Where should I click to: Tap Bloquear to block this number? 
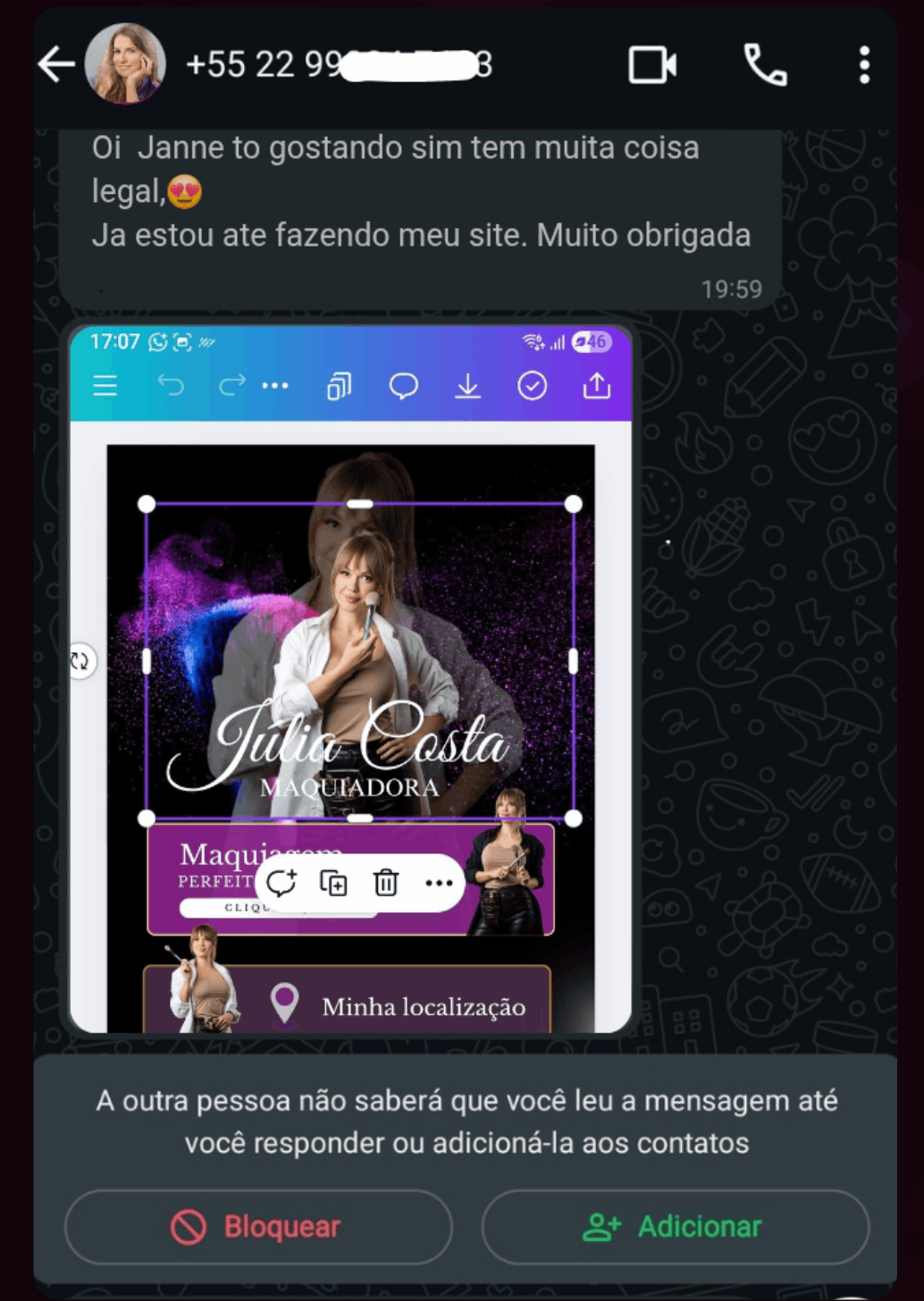pyautogui.click(x=258, y=1227)
